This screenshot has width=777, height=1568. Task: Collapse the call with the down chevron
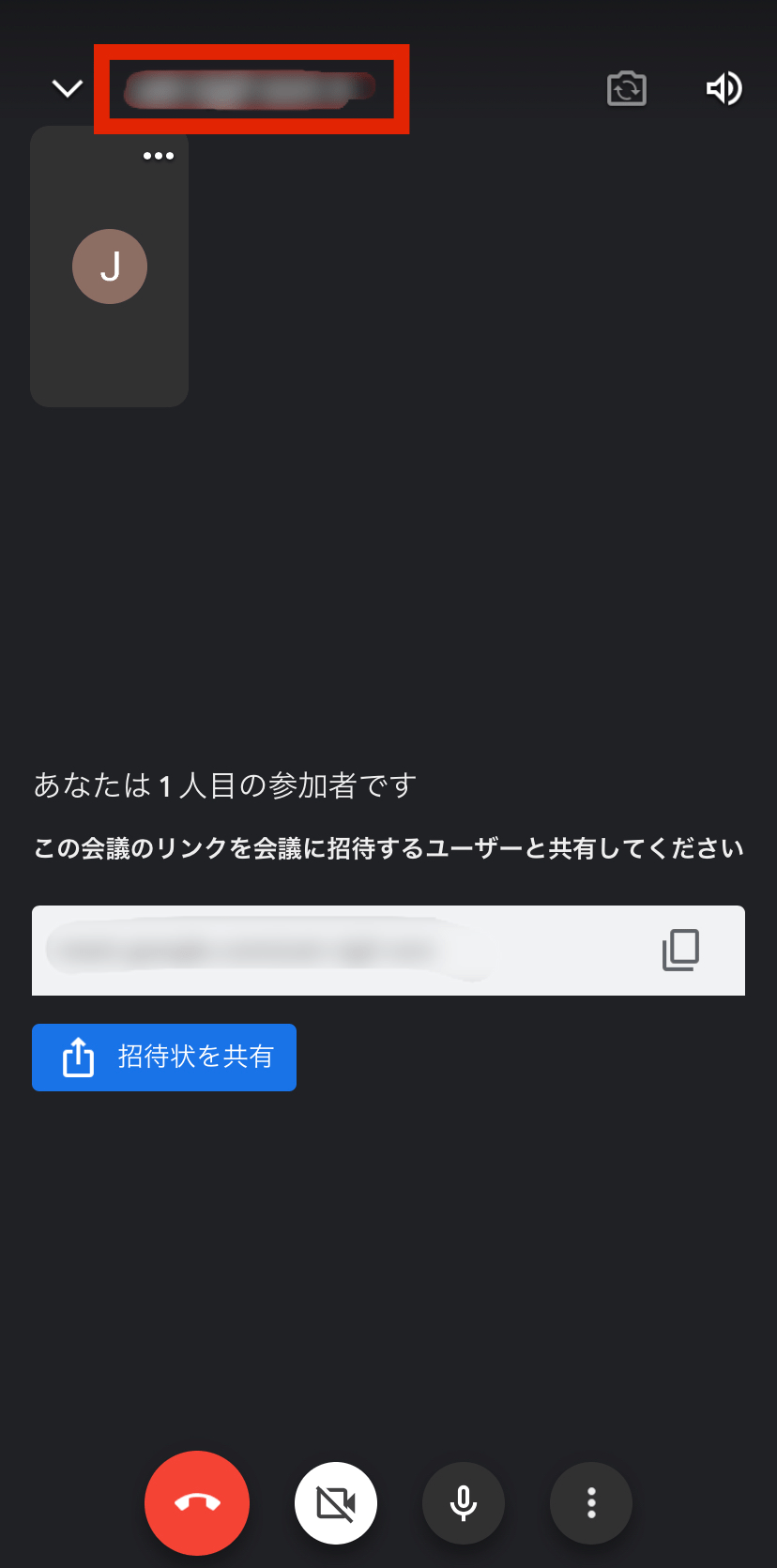(67, 89)
